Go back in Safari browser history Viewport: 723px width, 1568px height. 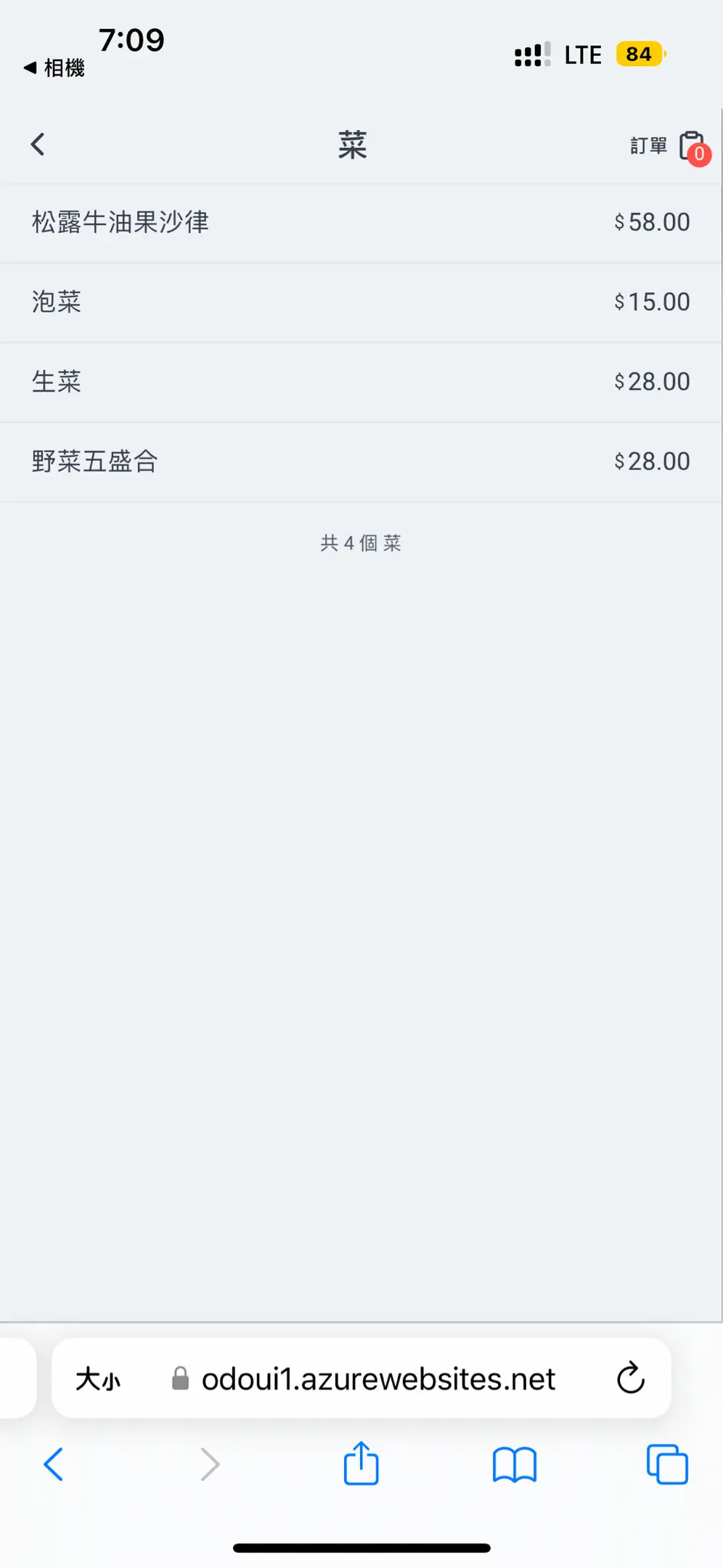pyautogui.click(x=53, y=1464)
